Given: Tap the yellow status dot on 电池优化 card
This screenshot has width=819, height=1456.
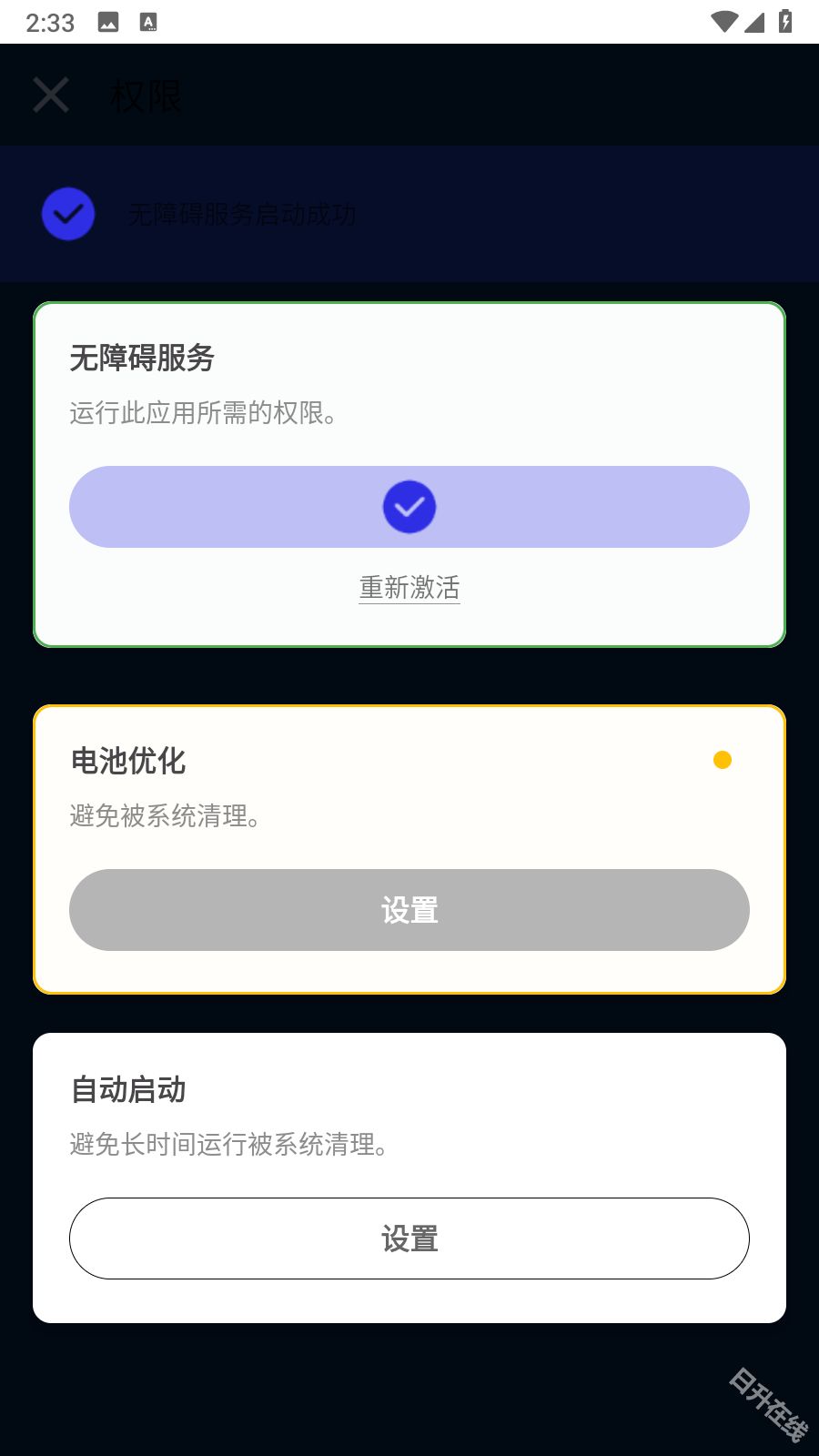Looking at the screenshot, I should pyautogui.click(x=723, y=758).
